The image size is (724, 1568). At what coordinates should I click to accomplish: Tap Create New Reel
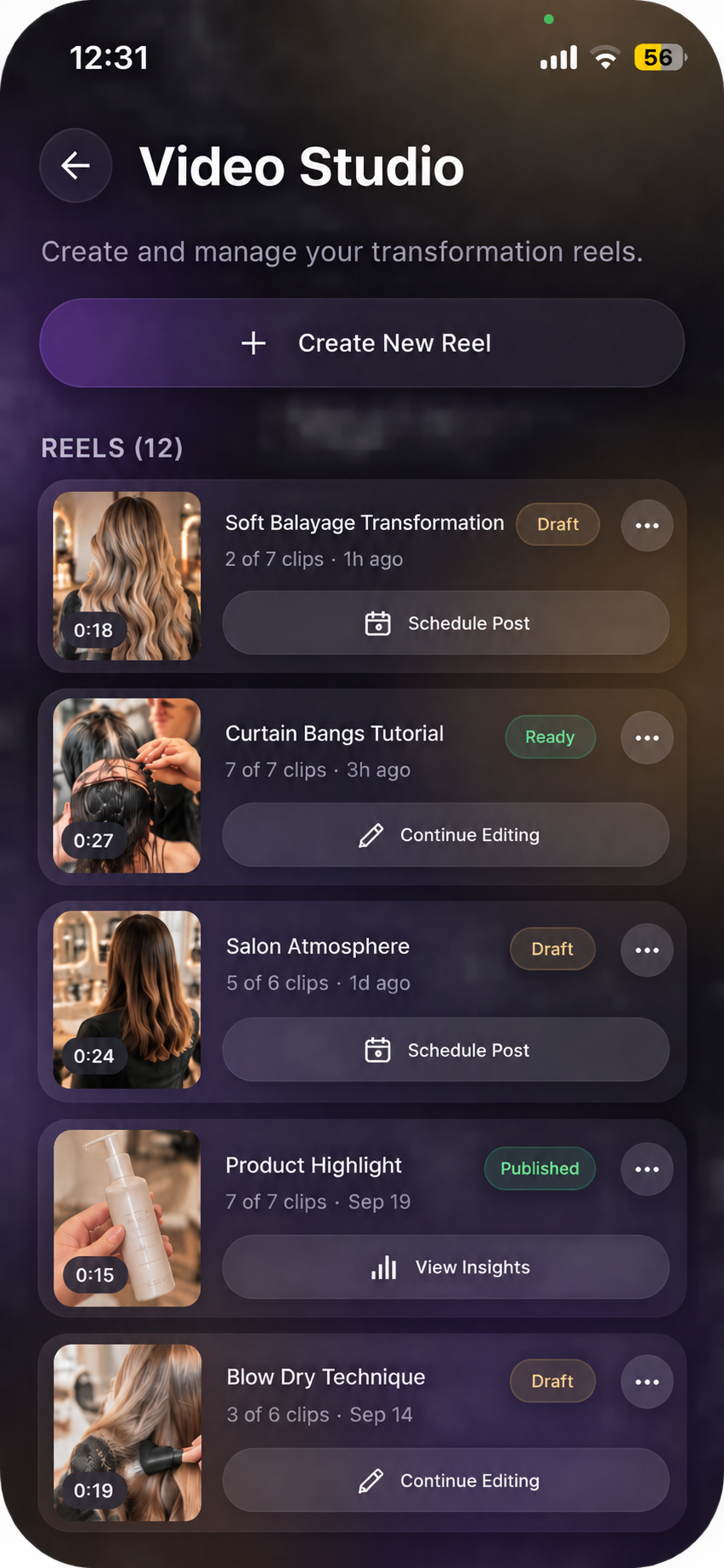coord(362,343)
